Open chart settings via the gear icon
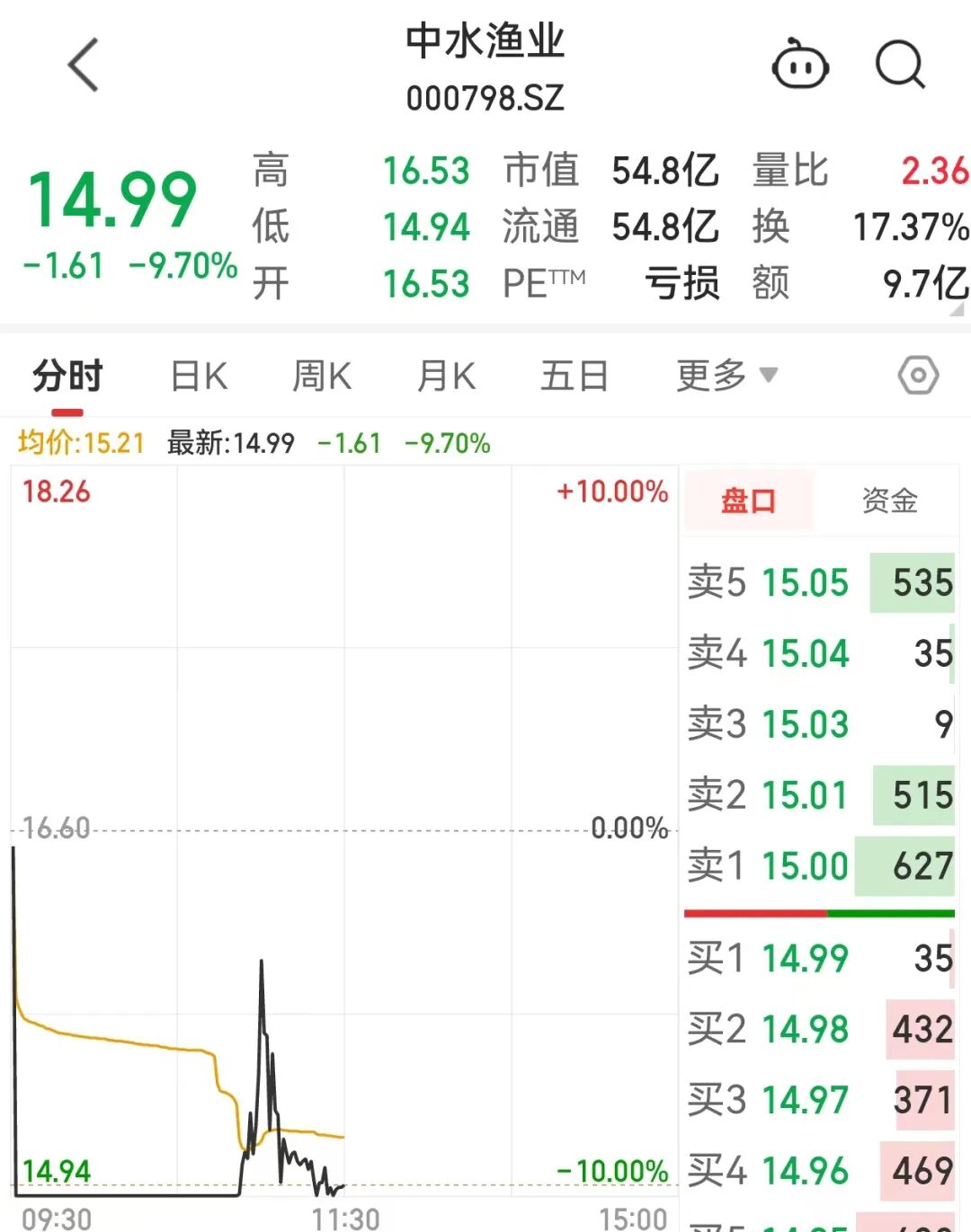 tap(918, 376)
